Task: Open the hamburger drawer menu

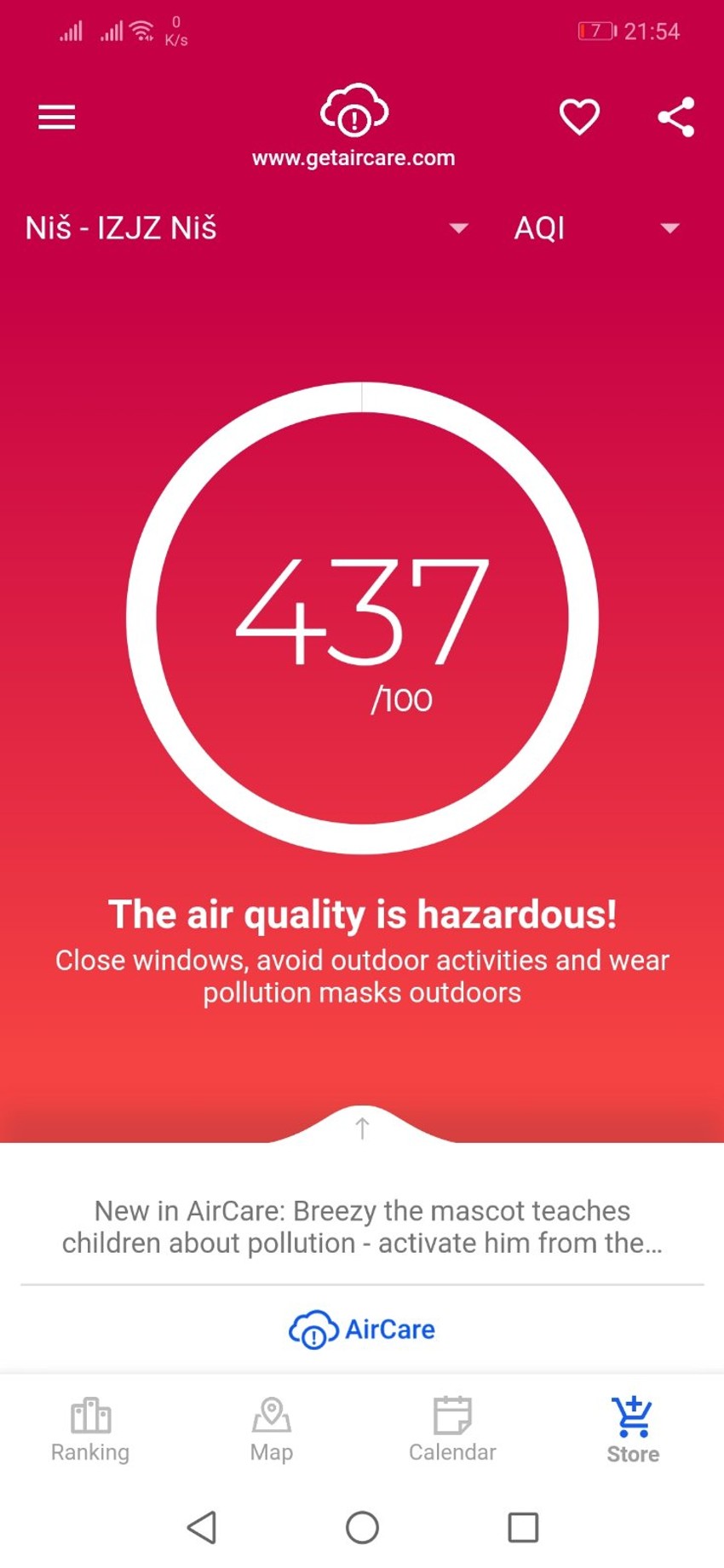Action: coord(57,117)
